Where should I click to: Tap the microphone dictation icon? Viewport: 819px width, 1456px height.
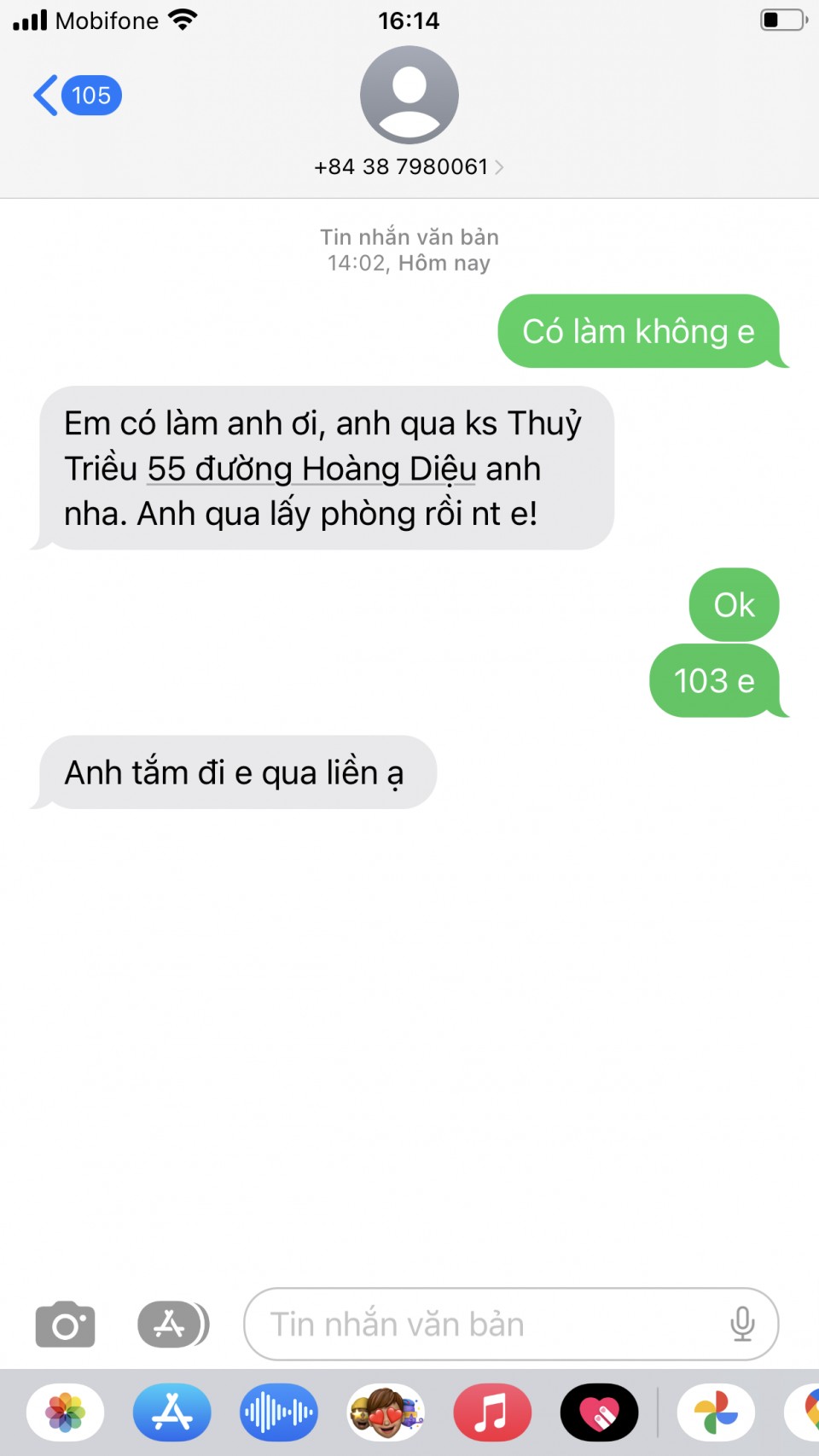point(742,1325)
